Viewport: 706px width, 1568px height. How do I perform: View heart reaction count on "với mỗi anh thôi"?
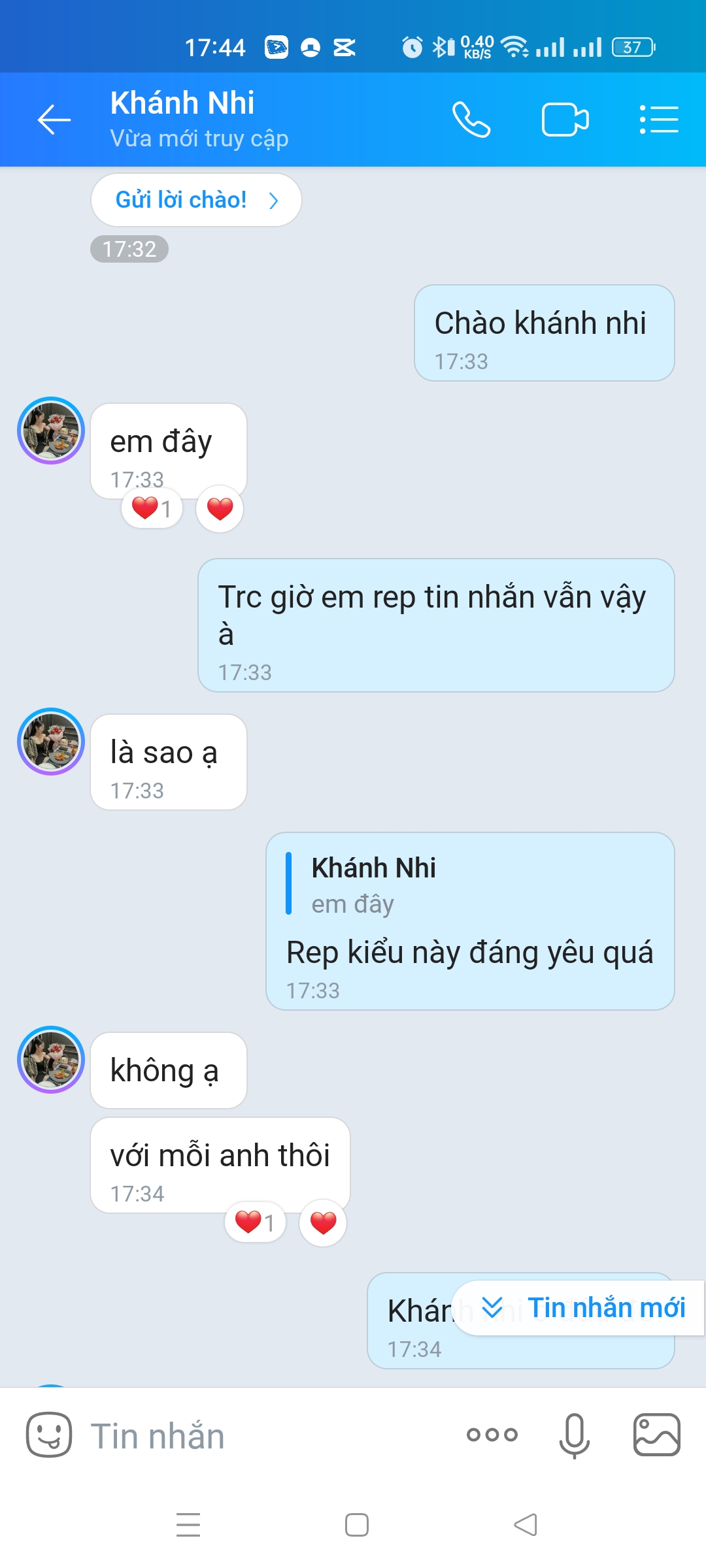(255, 1222)
